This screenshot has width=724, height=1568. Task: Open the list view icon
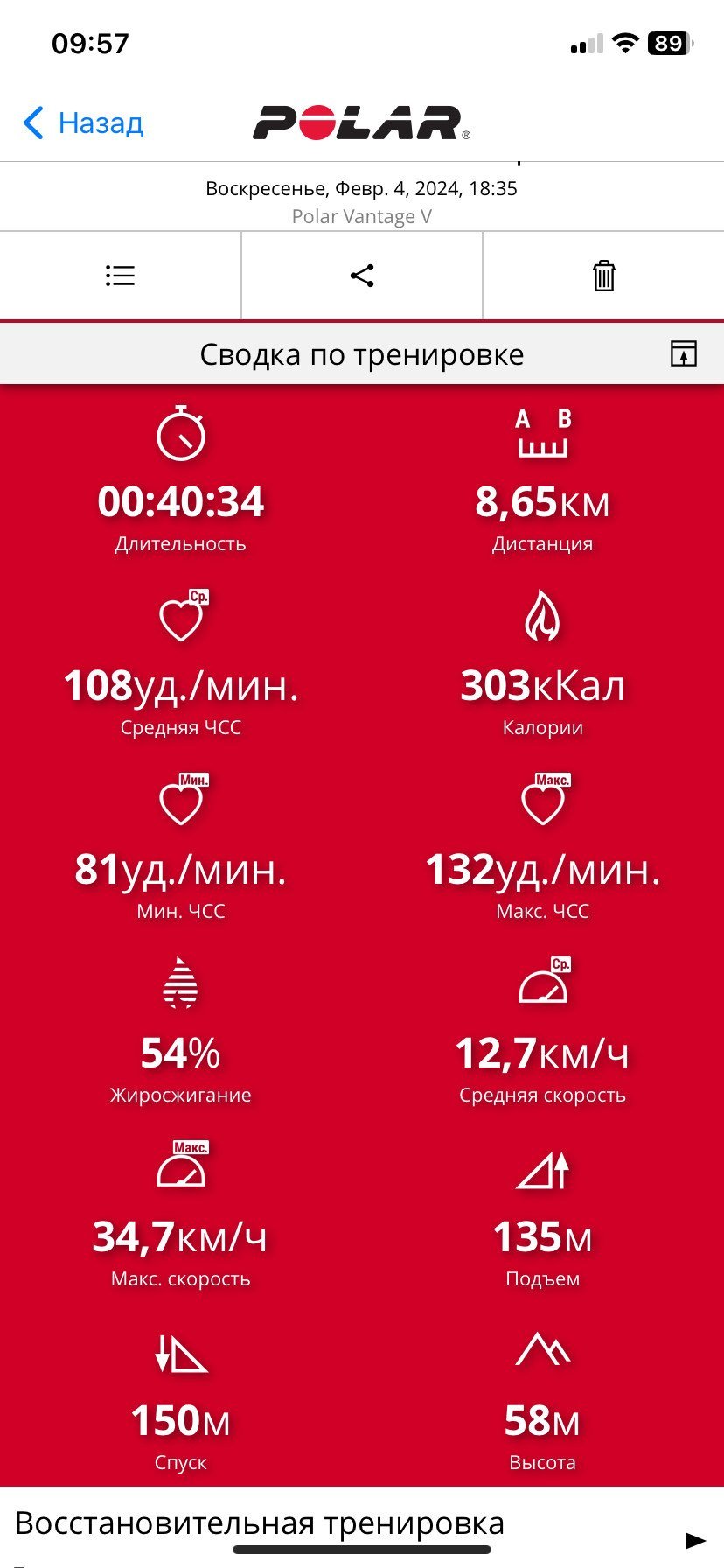click(x=121, y=276)
